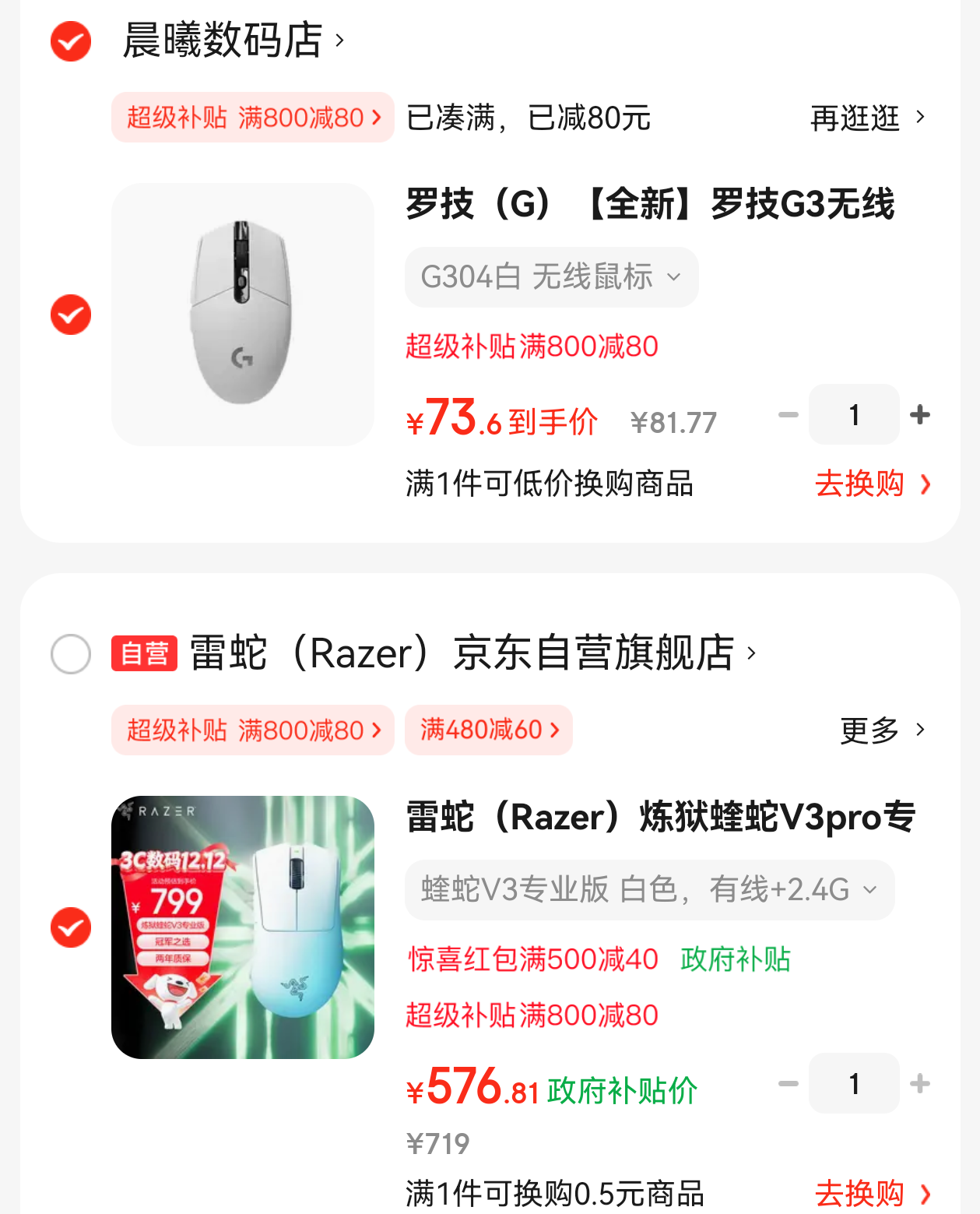Image resolution: width=980 pixels, height=1214 pixels.
Task: Expand the 蝰蛇V3专业版 白色 variant selector
Action: (649, 889)
